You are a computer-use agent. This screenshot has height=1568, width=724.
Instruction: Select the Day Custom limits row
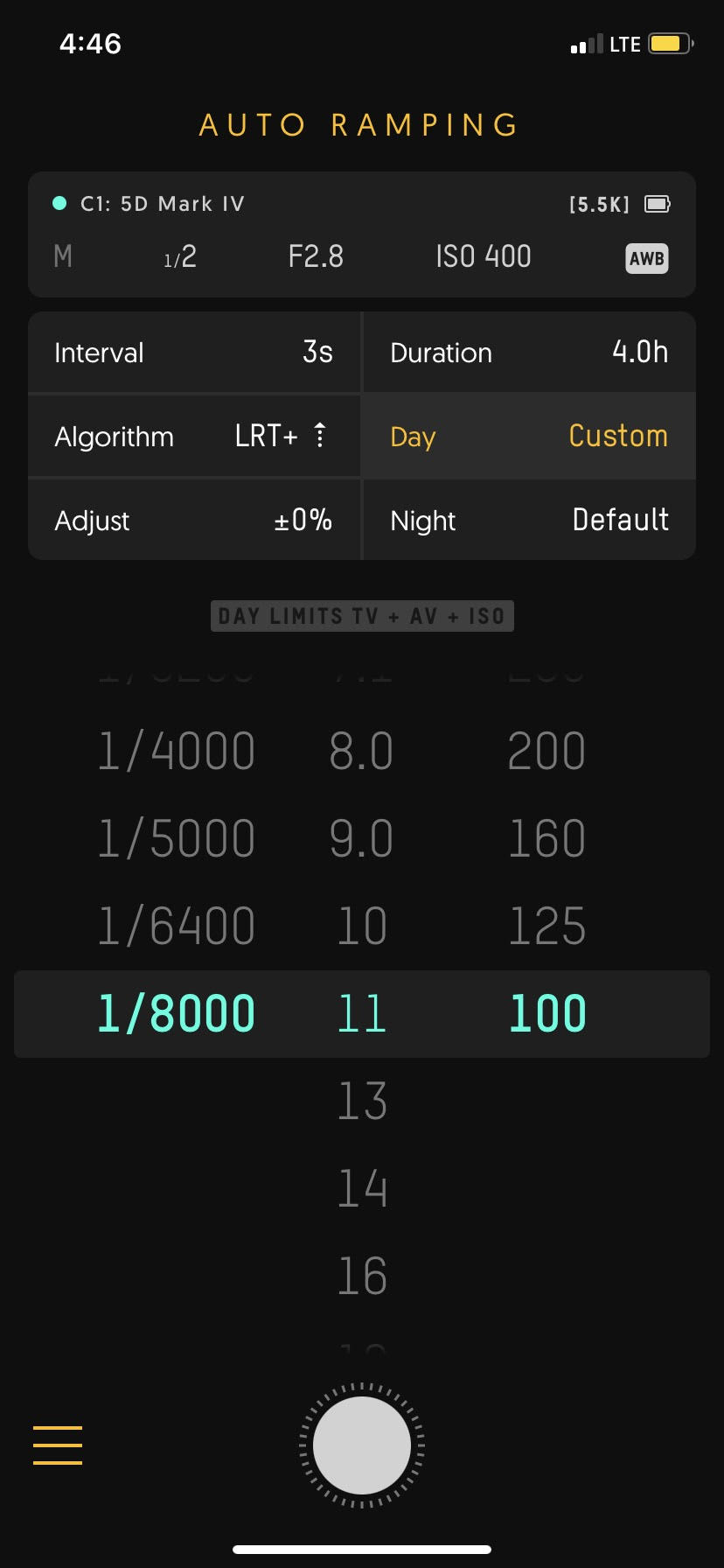pyautogui.click(x=529, y=436)
